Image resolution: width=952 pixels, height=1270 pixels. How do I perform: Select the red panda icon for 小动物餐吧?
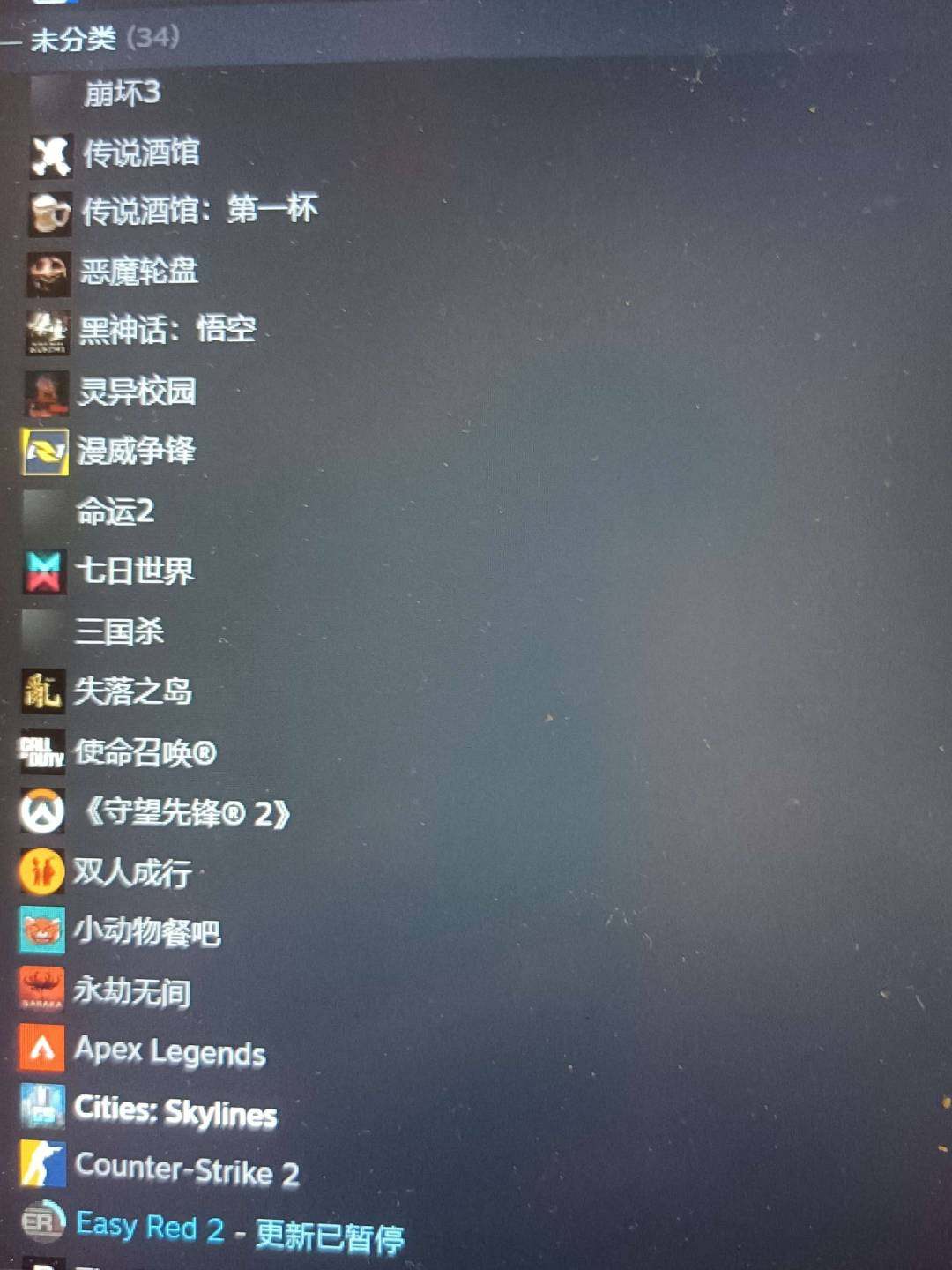[x=41, y=932]
